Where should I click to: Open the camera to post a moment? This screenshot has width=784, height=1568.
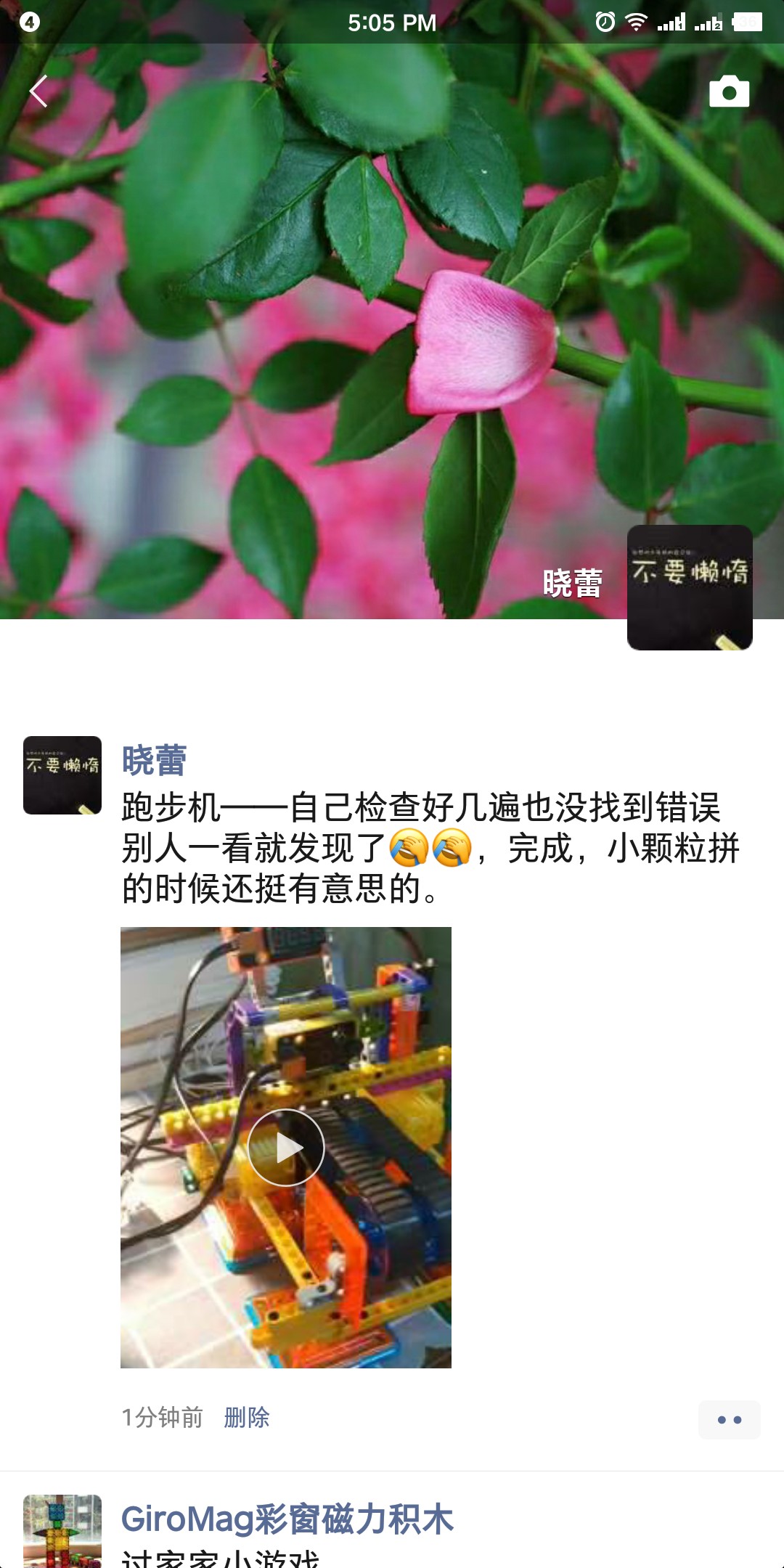729,92
